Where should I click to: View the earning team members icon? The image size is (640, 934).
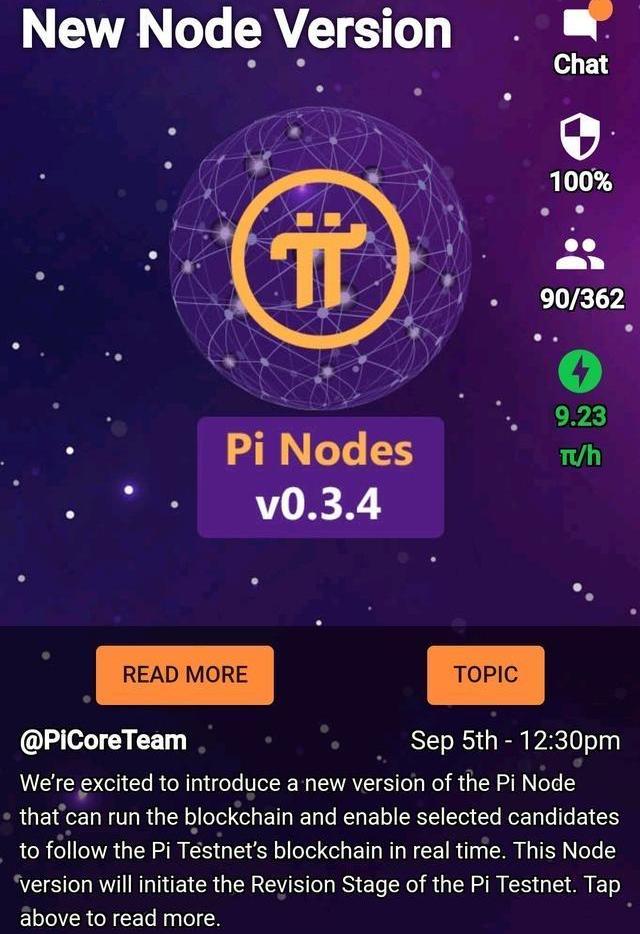581,255
